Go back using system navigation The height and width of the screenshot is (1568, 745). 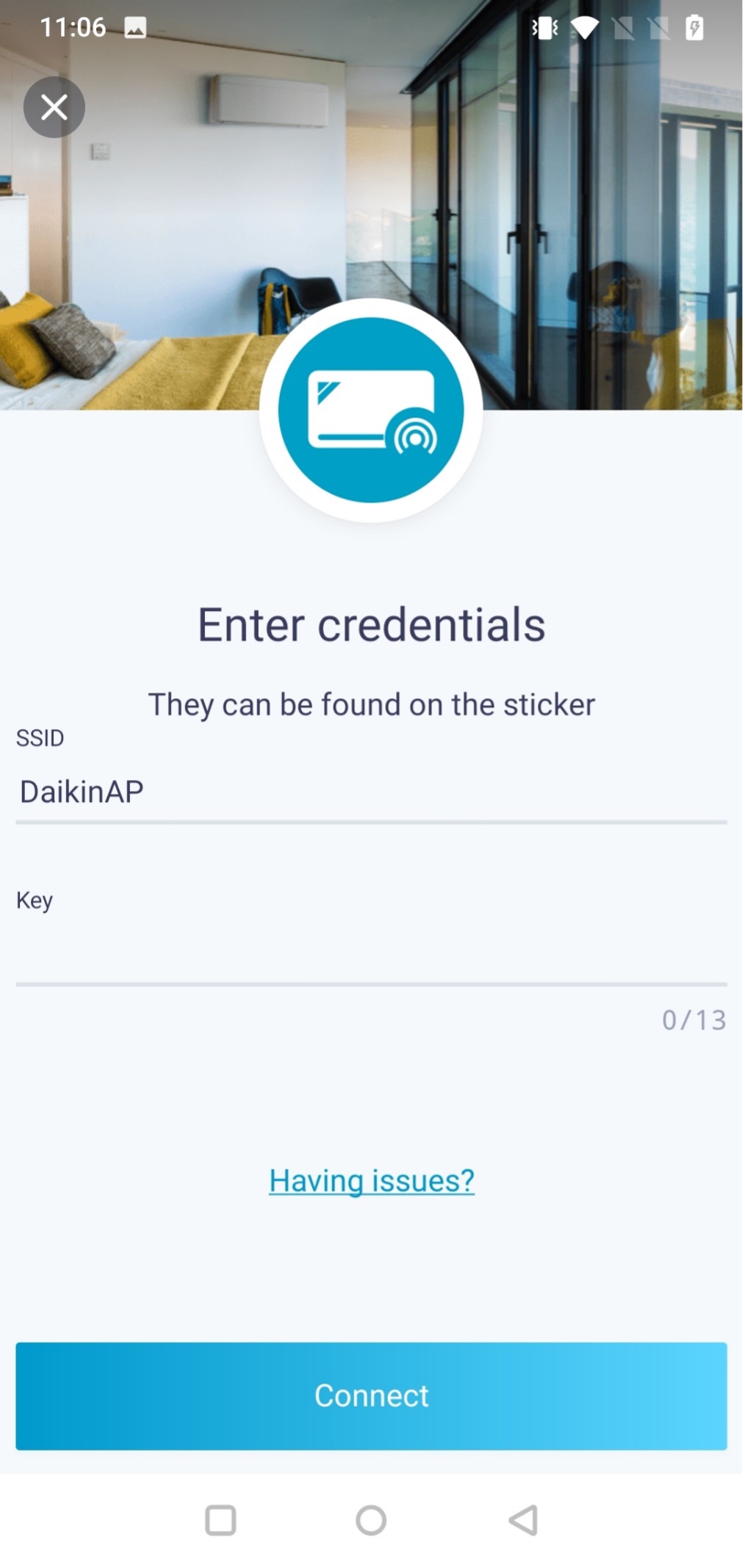point(523,1520)
